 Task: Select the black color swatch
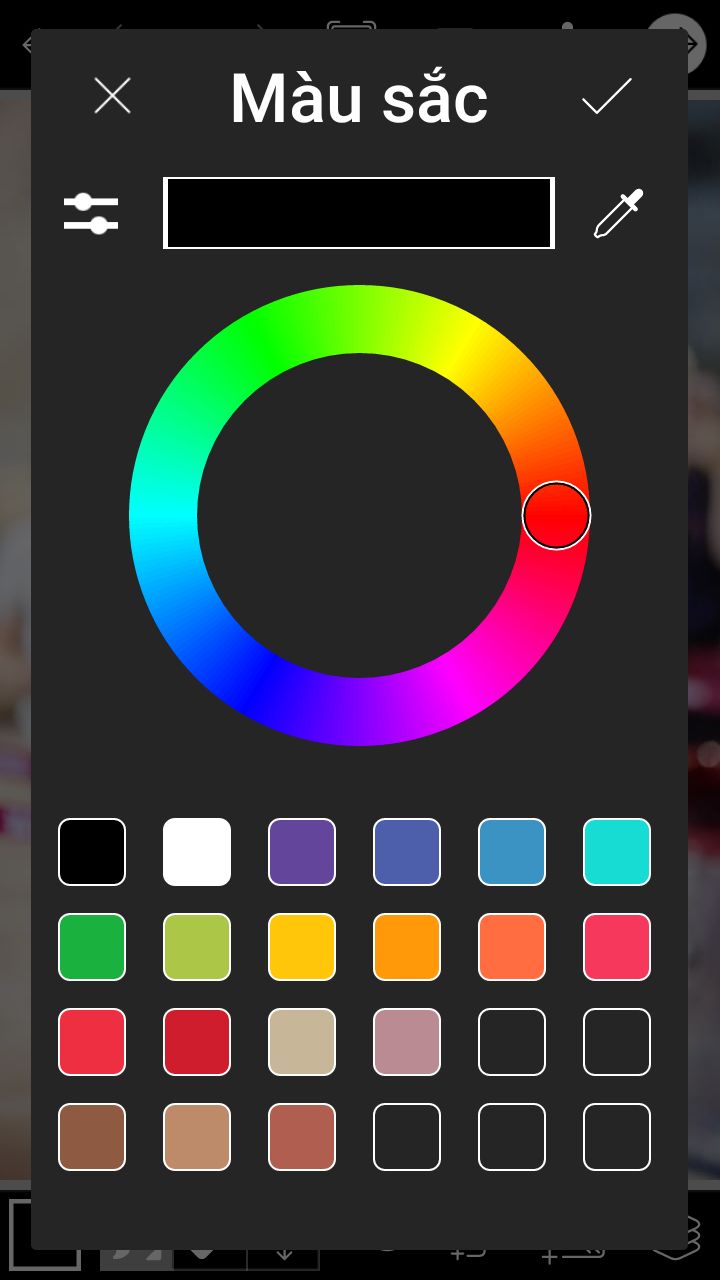(92, 852)
